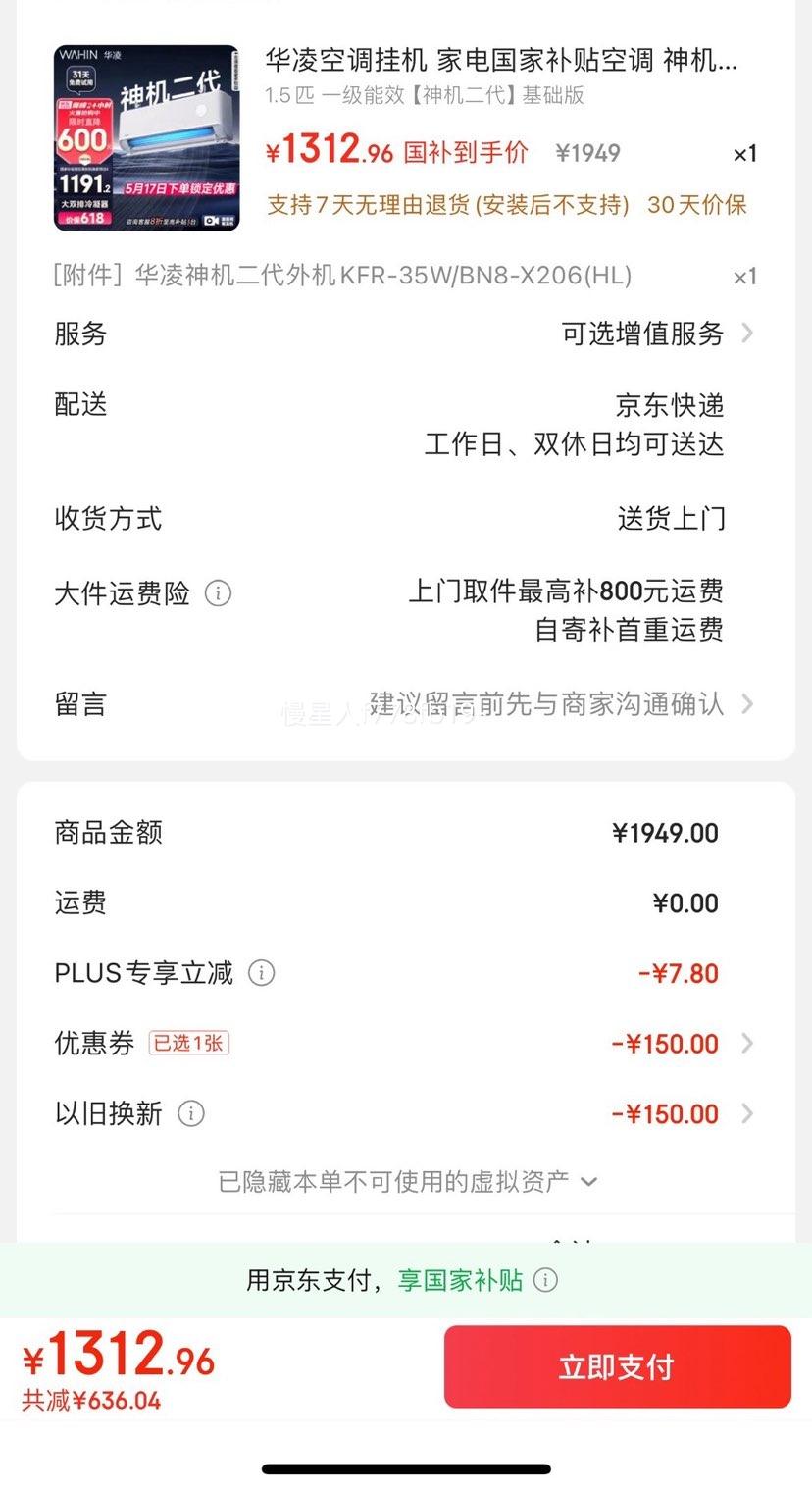Screen dimensions: 812x1491
Task: Open the 留言 message to seller row
Action: [549, 704]
